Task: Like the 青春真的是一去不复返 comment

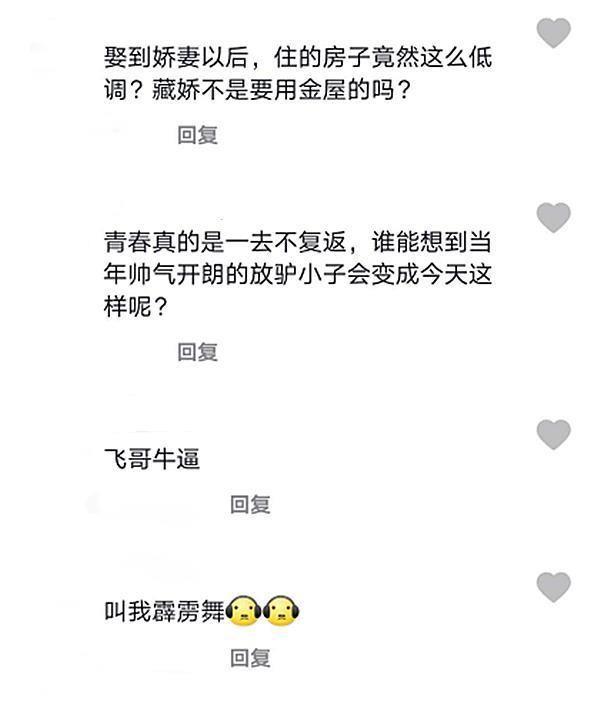Action: coord(553,217)
